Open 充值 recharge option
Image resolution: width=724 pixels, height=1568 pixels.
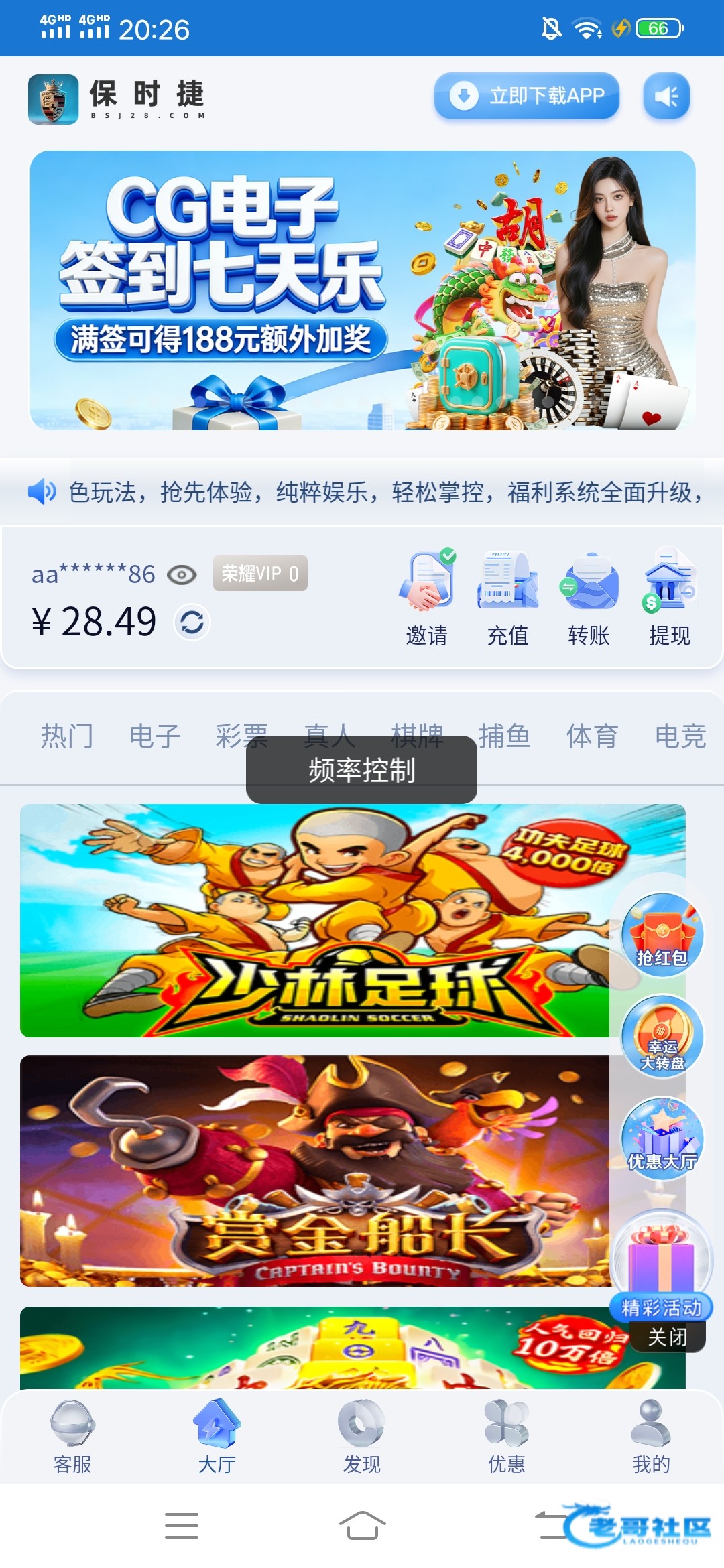[x=508, y=598]
